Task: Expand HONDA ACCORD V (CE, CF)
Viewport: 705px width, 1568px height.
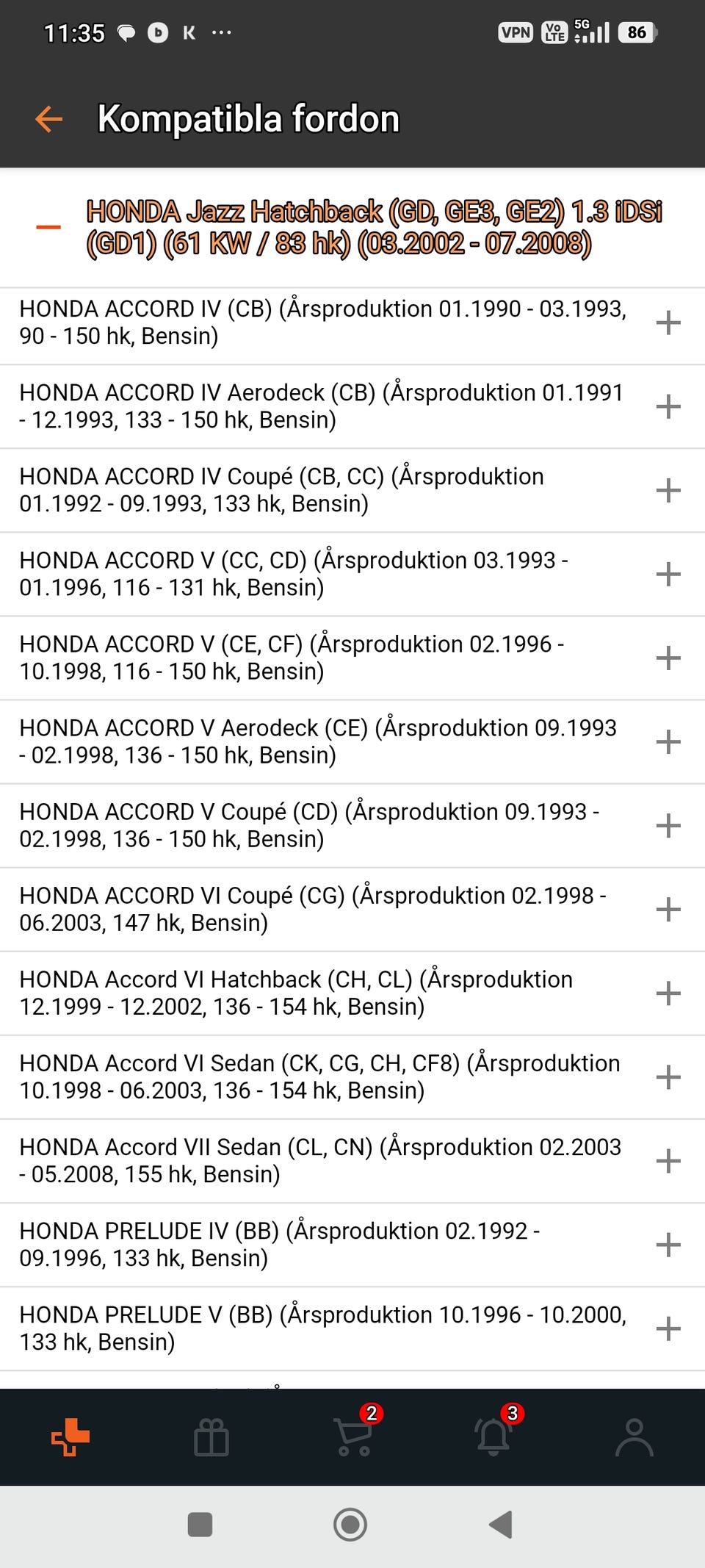Action: pyautogui.click(x=668, y=658)
